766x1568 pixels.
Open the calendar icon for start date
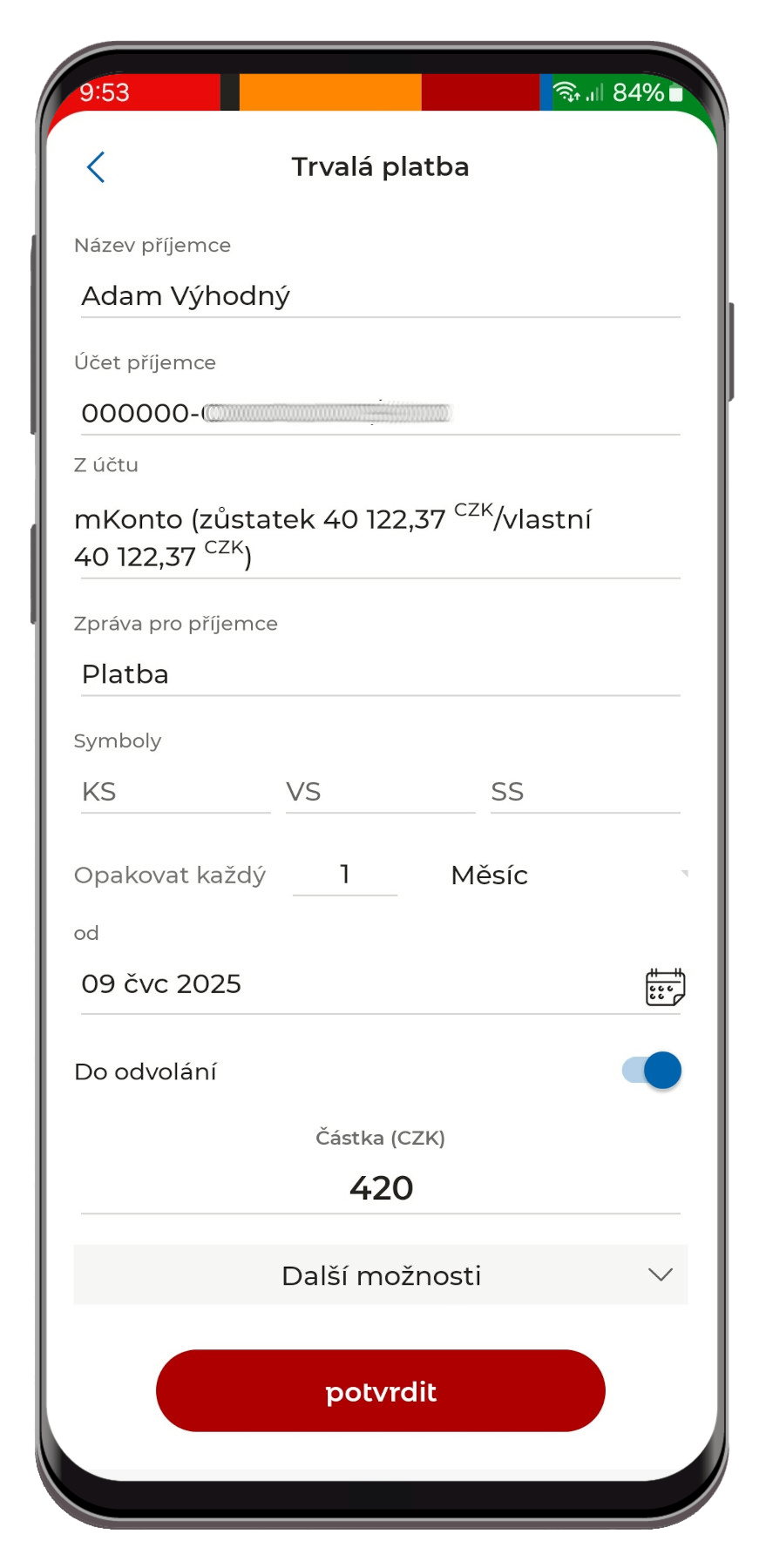click(665, 987)
